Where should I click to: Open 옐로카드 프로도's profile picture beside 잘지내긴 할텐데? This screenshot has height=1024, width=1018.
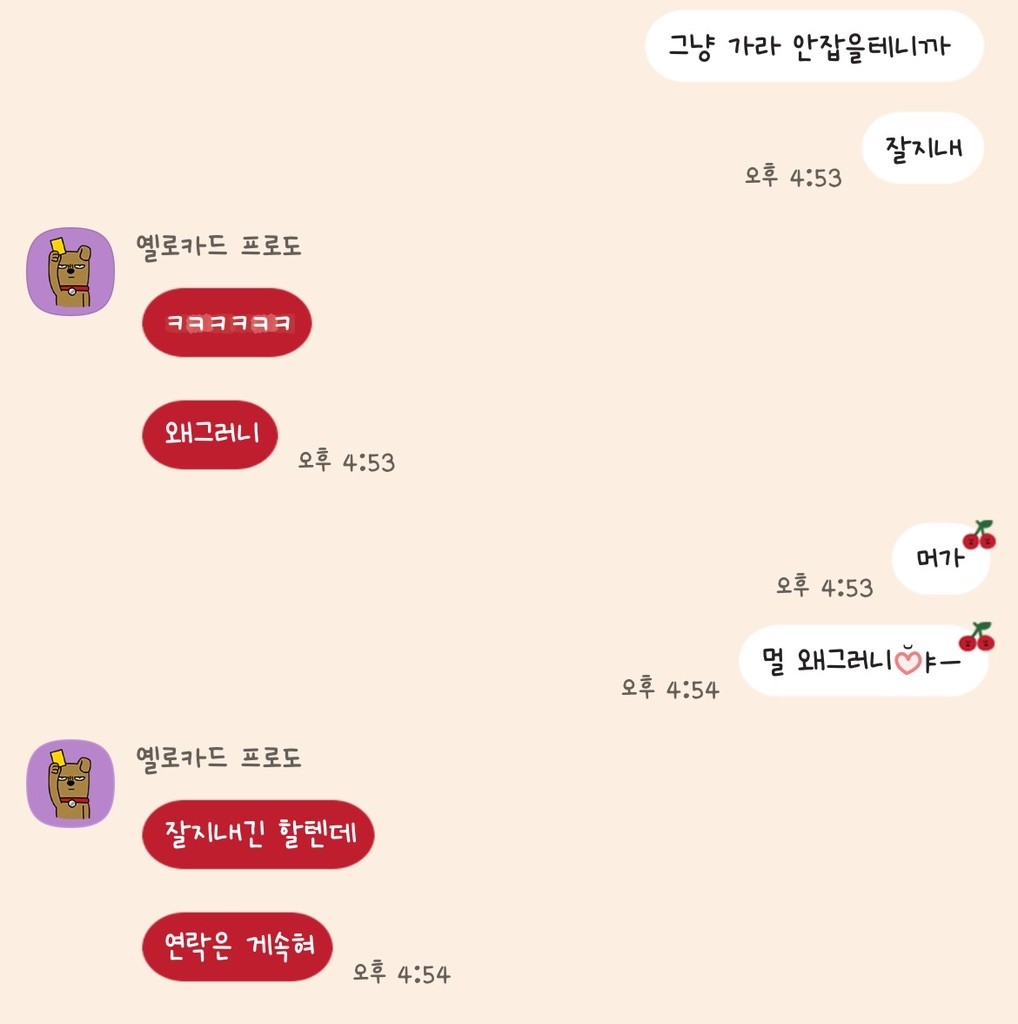70,783
